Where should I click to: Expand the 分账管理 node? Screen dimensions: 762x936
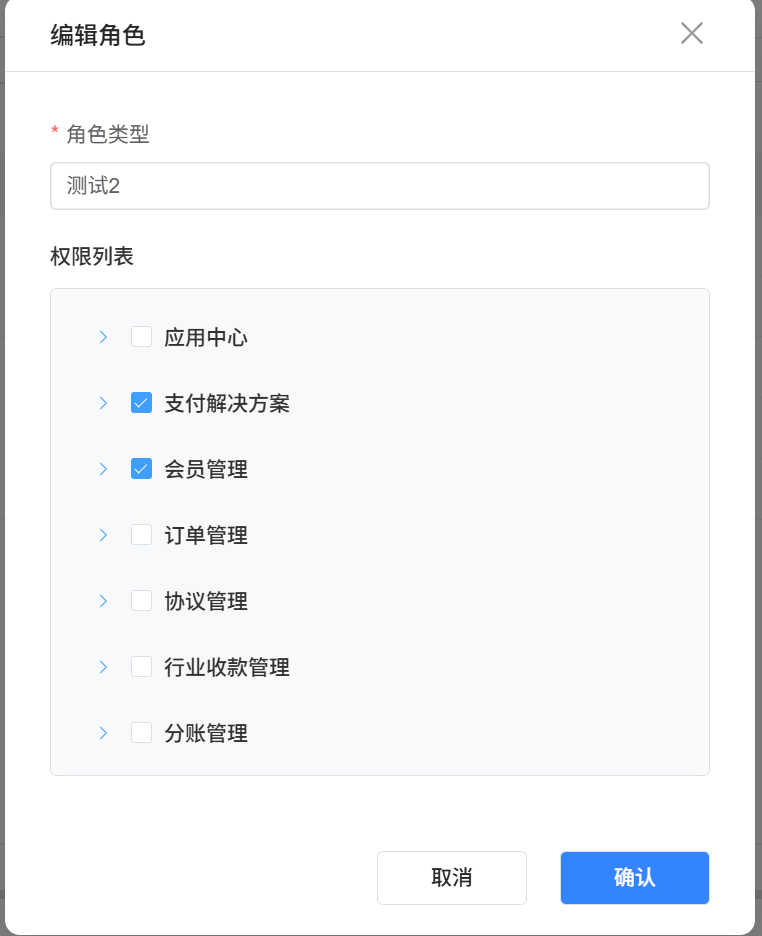(103, 733)
